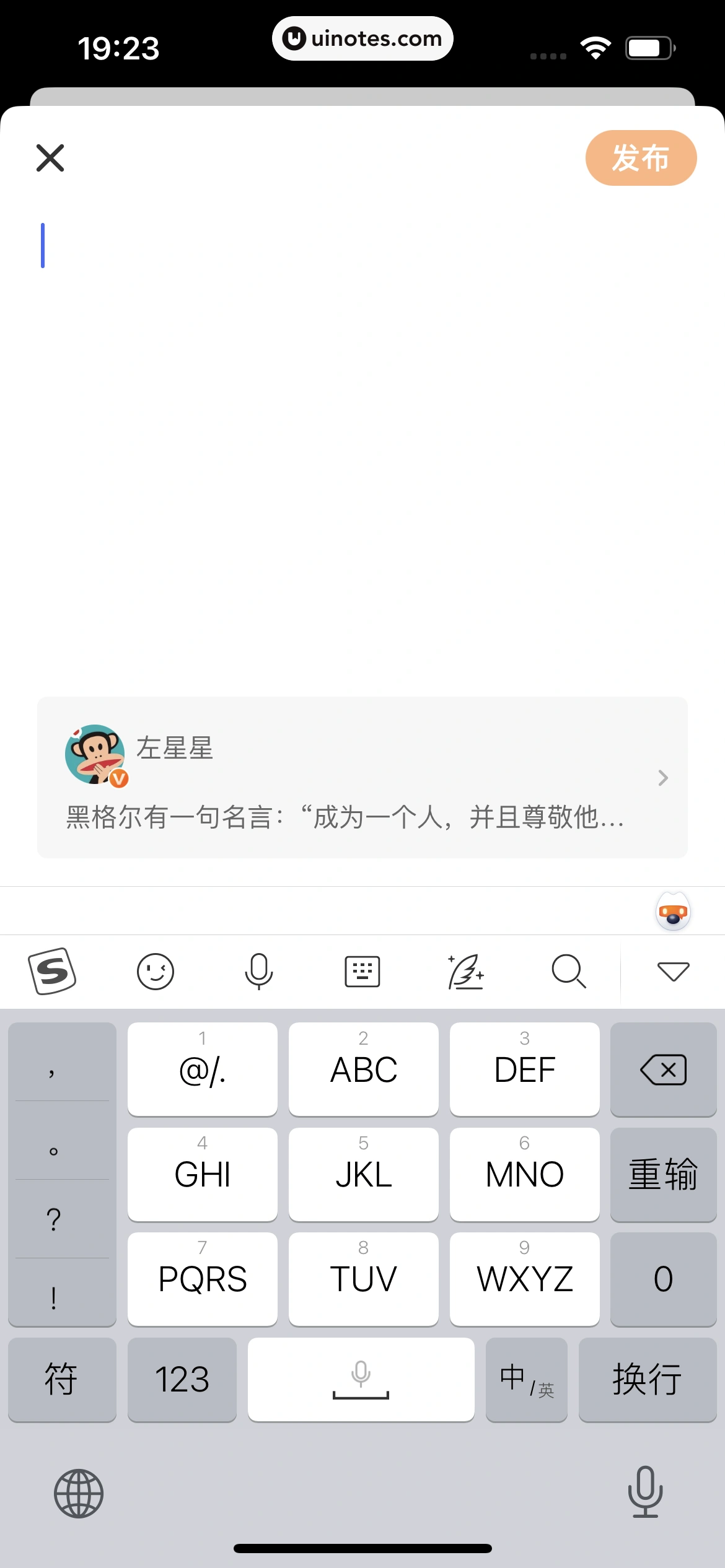Image resolution: width=725 pixels, height=1568 pixels.
Task: Start voice input from keyboard toolbar microphone
Action: [258, 971]
